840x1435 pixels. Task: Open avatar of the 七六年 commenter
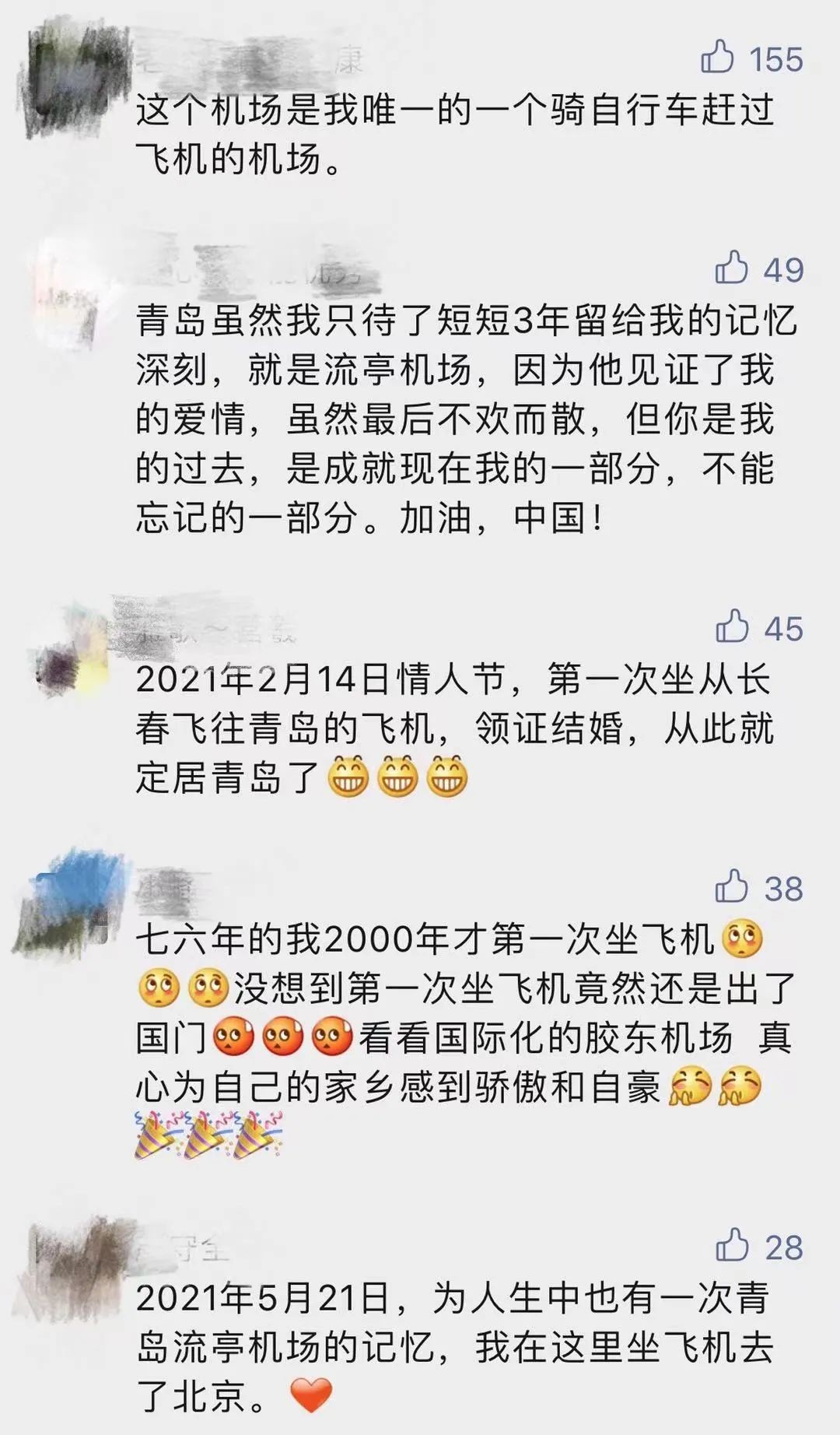(x=72, y=903)
